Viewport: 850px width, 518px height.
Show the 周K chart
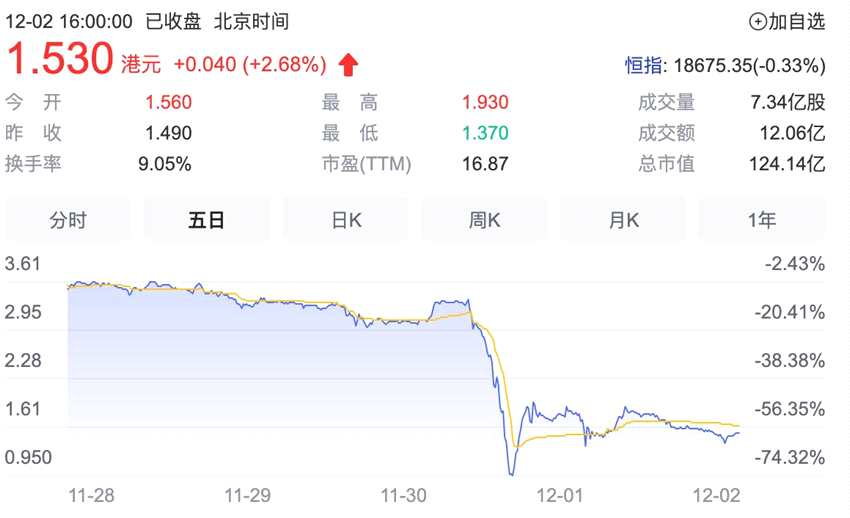[484, 221]
